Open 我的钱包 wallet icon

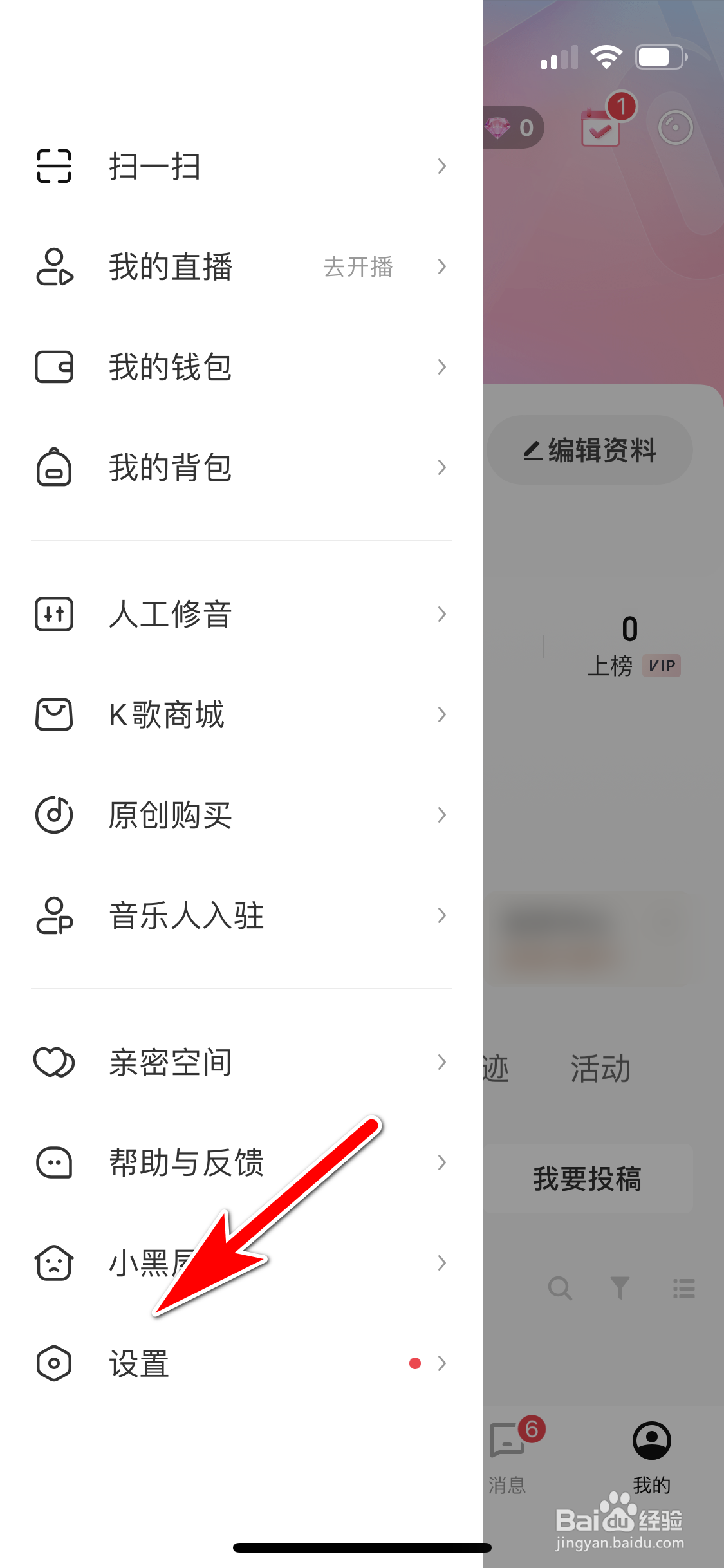(54, 367)
